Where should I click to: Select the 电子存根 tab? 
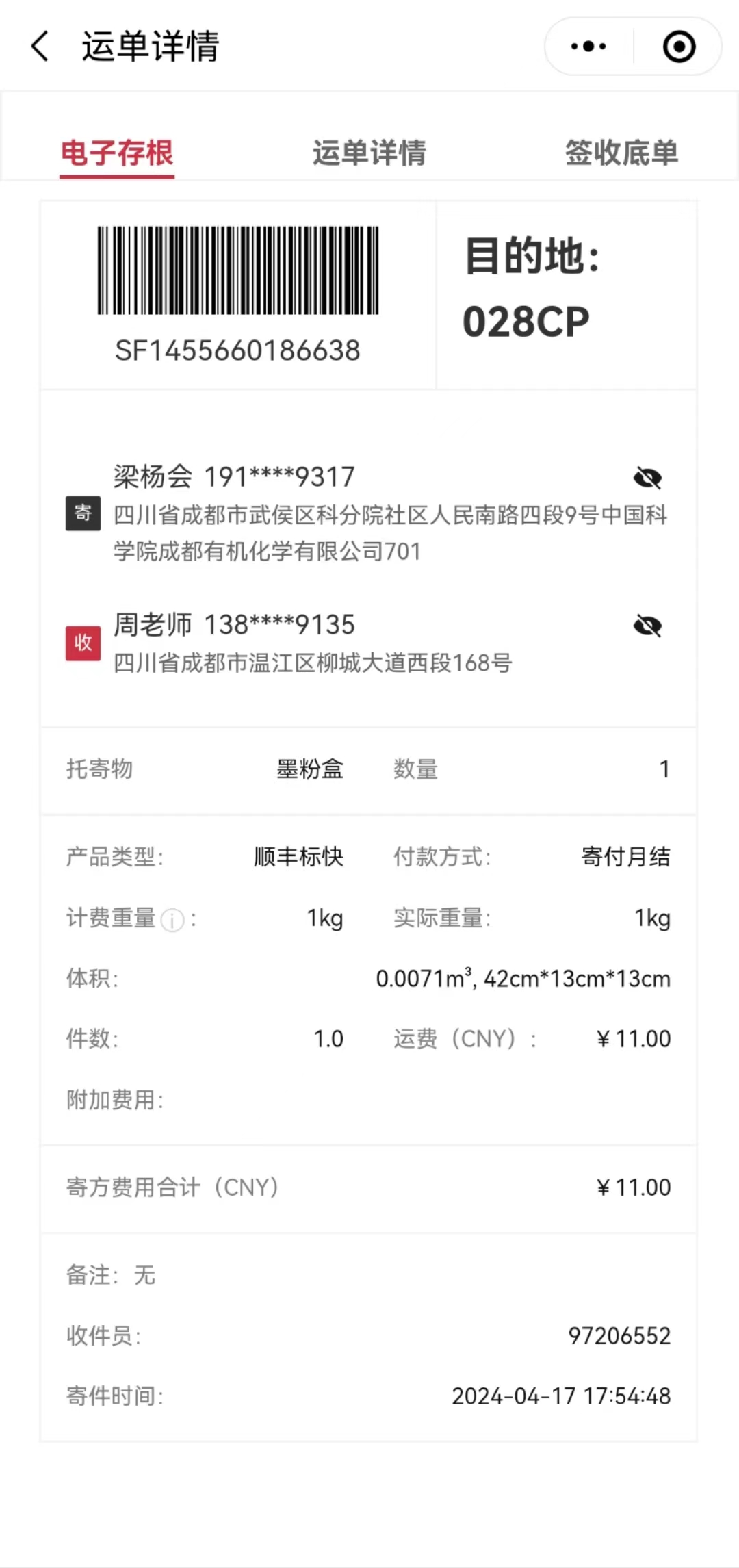coord(117,153)
